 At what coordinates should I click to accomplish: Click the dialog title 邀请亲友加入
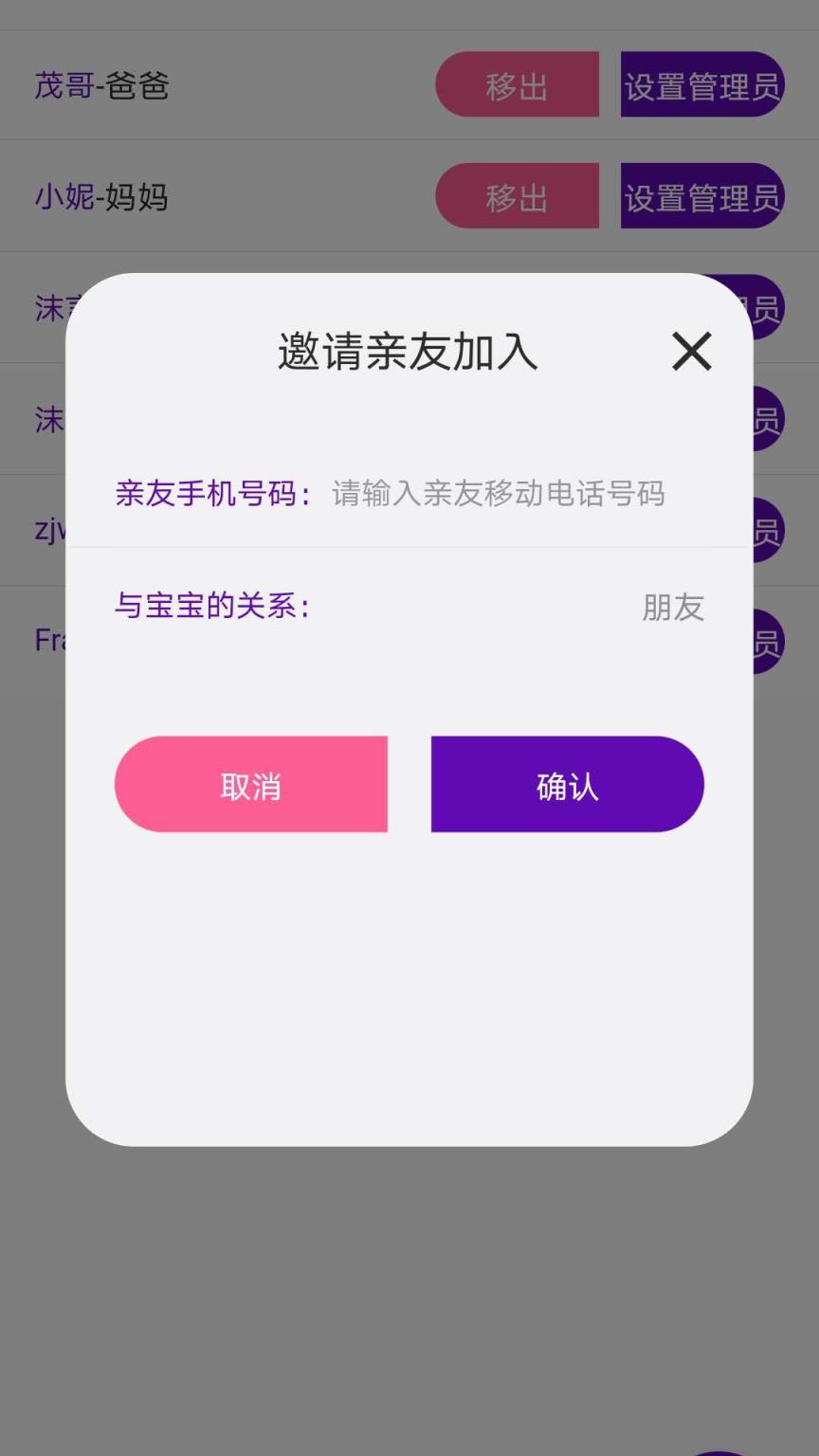[x=409, y=352]
